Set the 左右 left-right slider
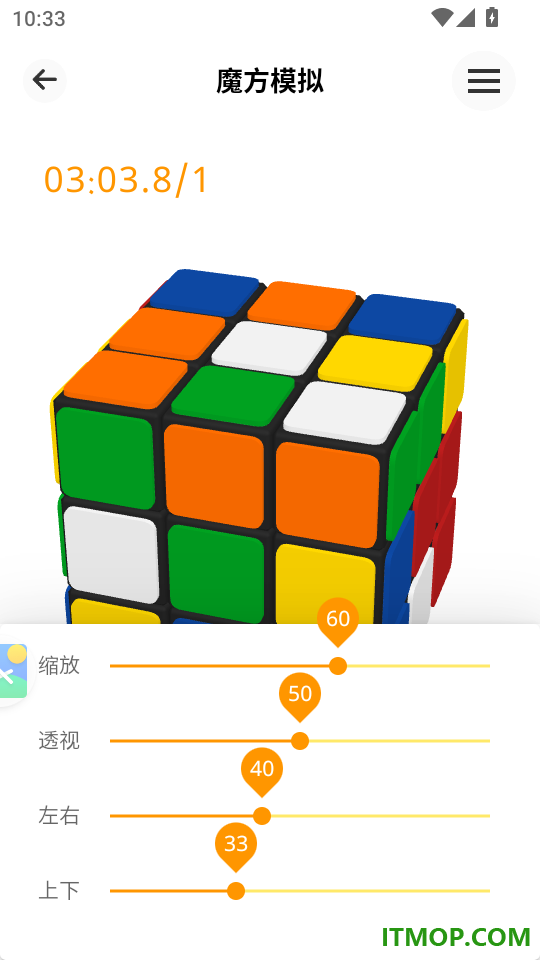This screenshot has width=540, height=960. (300, 816)
